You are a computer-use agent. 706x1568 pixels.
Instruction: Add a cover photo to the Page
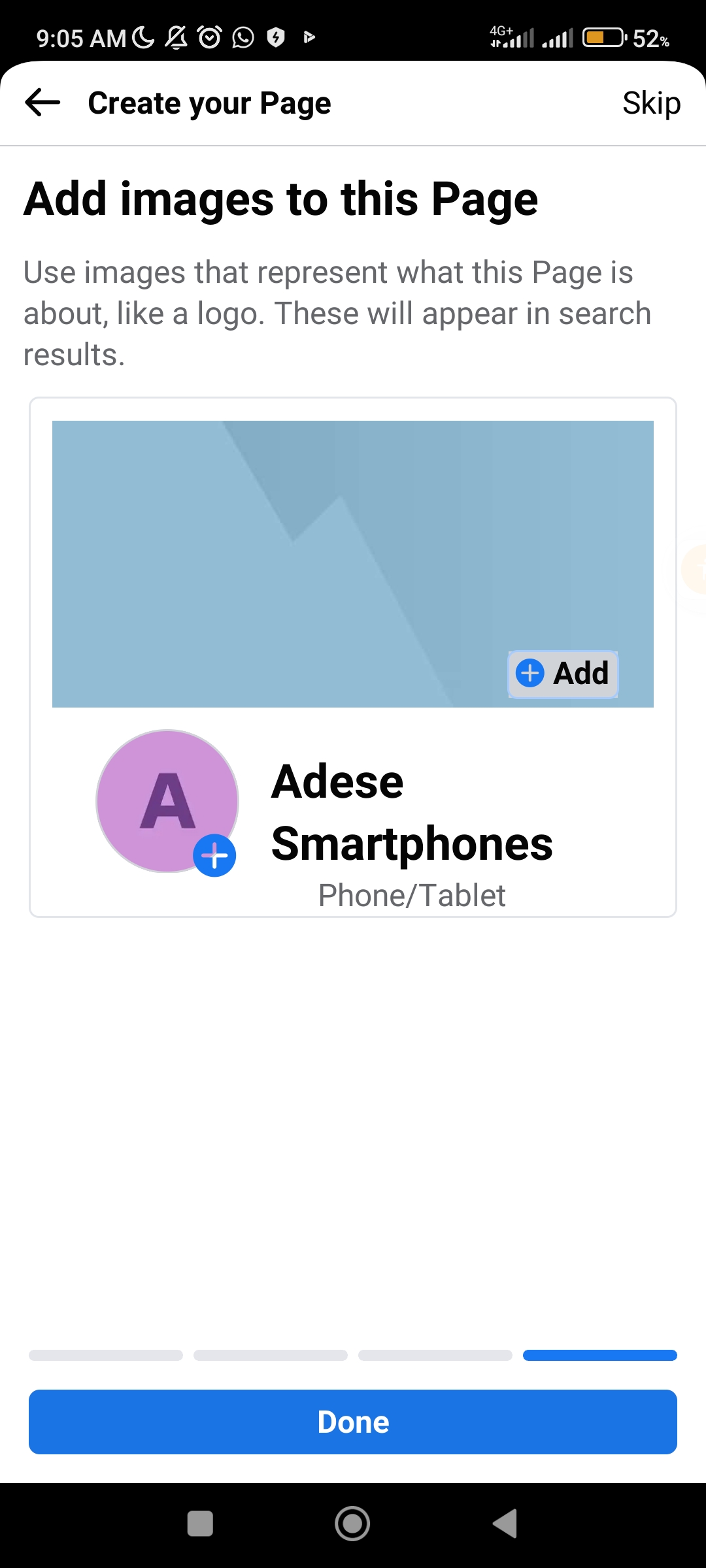pyautogui.click(x=563, y=674)
